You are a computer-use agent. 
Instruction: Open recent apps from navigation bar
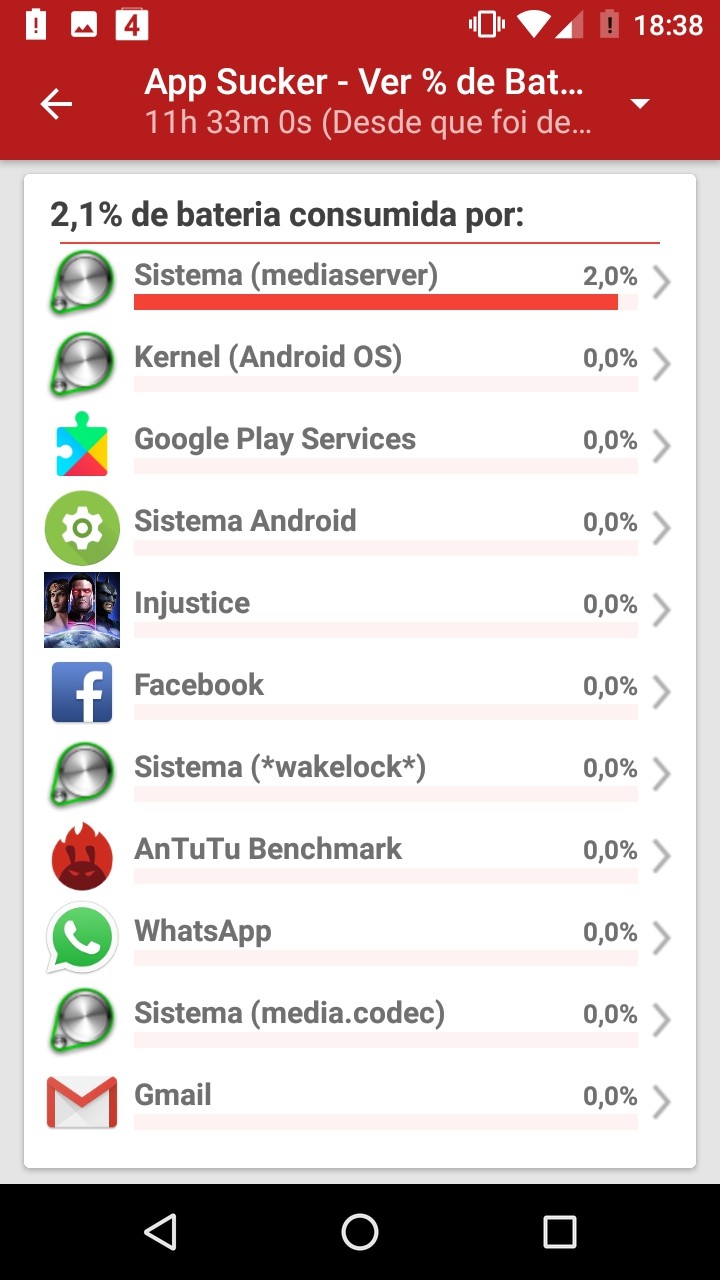[560, 1232]
